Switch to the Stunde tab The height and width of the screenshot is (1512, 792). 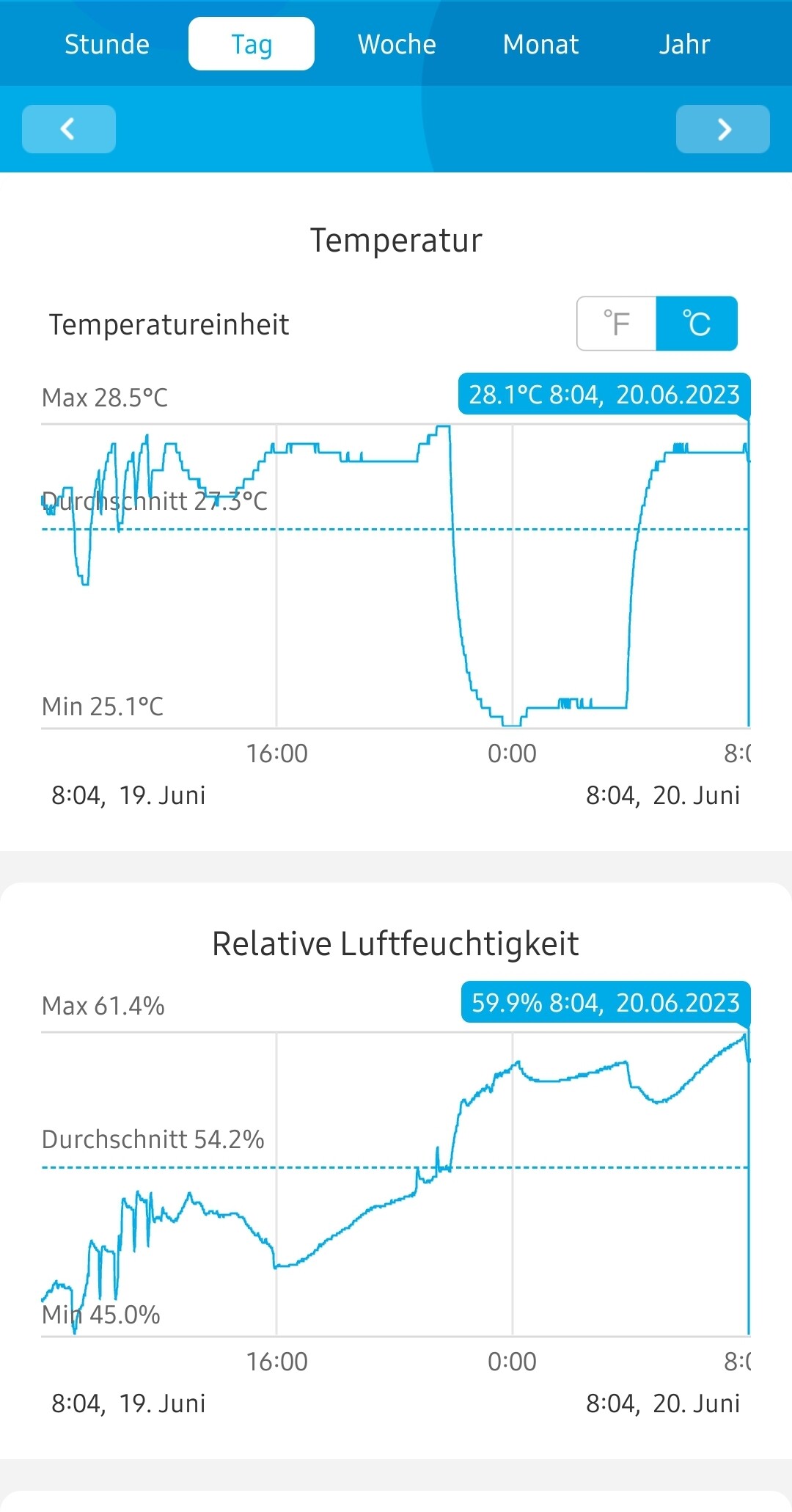pyautogui.click(x=107, y=44)
